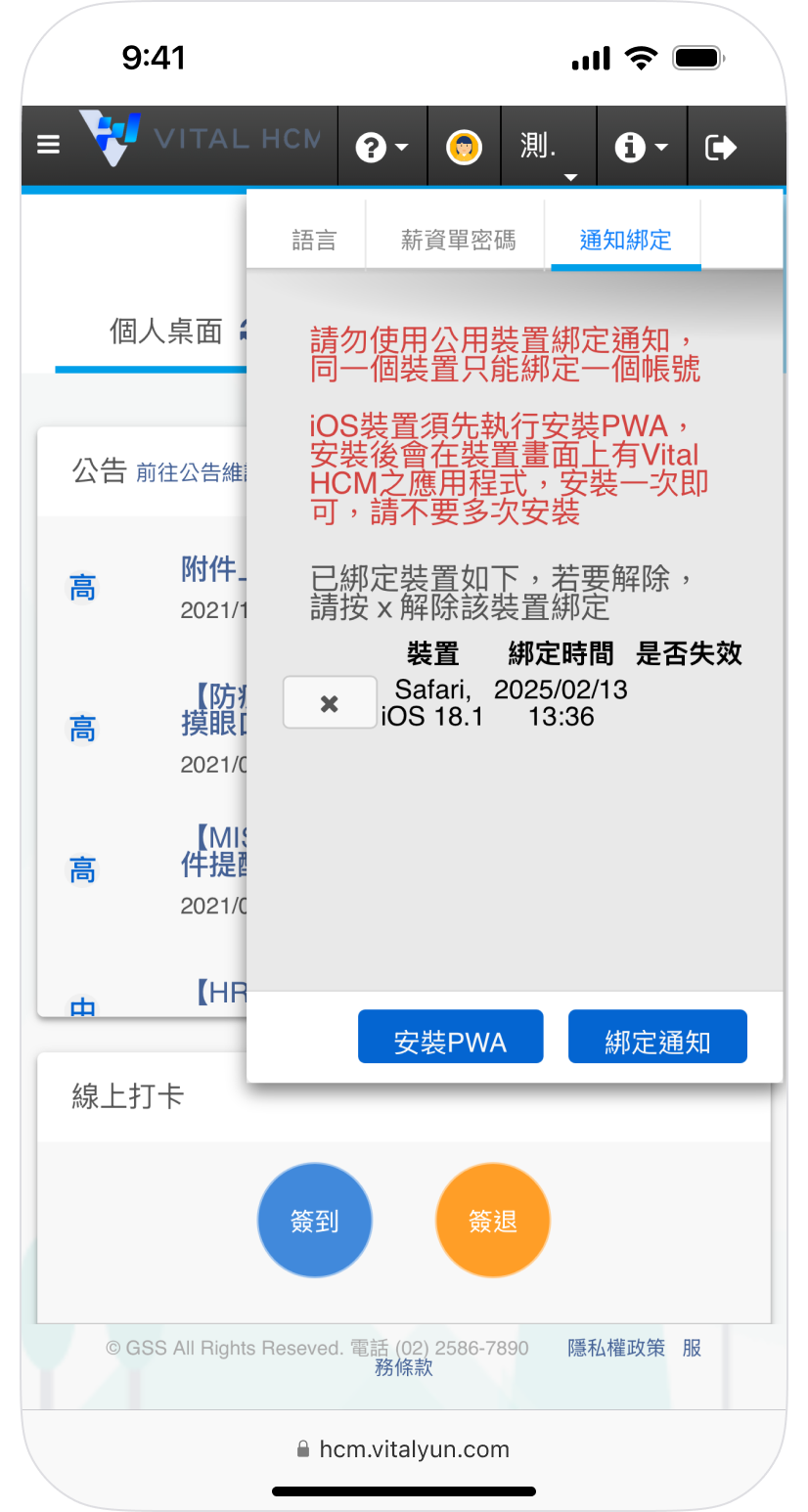
Task: Select the 通知綁定 tab
Action: [626, 241]
